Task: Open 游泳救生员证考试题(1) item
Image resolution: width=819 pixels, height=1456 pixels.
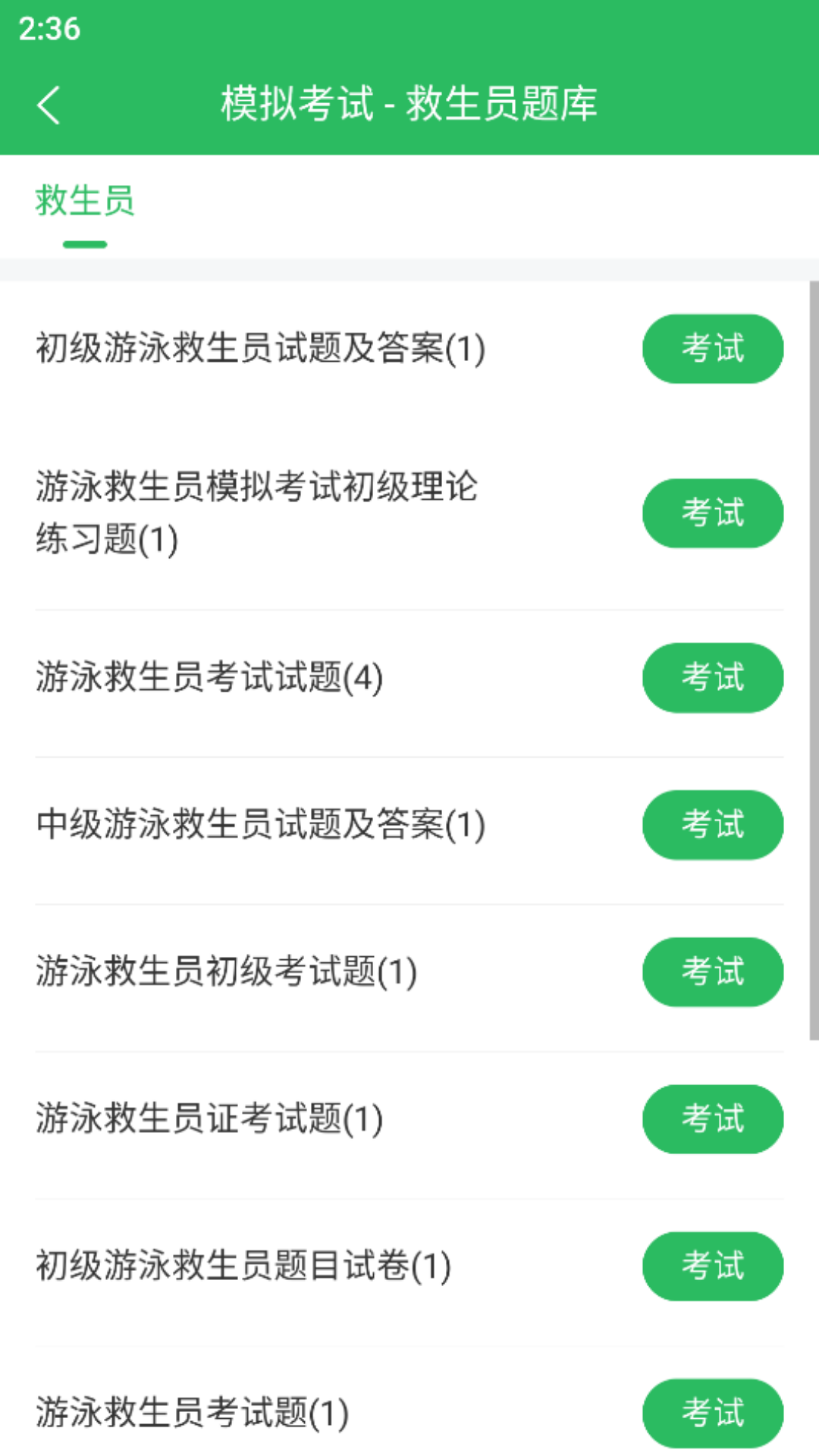Action: 209,1119
